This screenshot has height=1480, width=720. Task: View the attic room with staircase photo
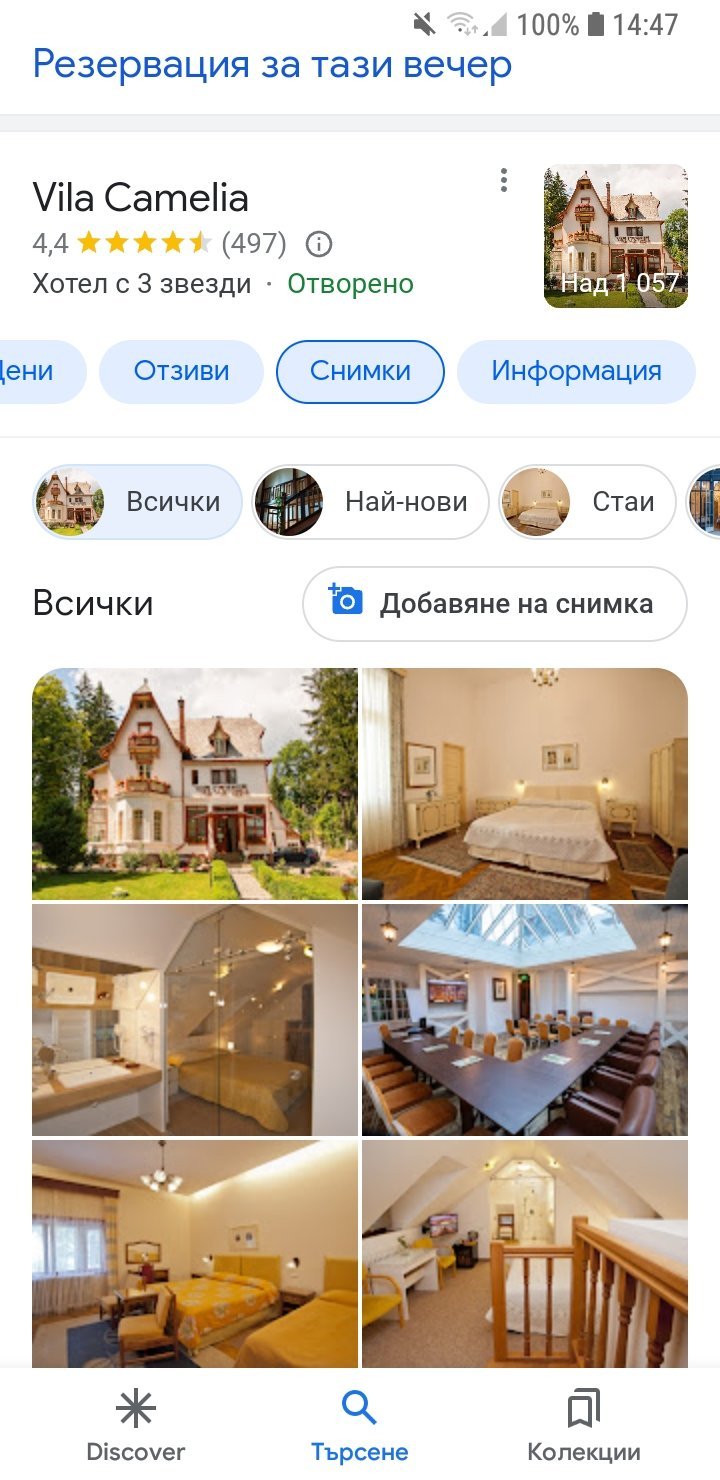point(525,1253)
